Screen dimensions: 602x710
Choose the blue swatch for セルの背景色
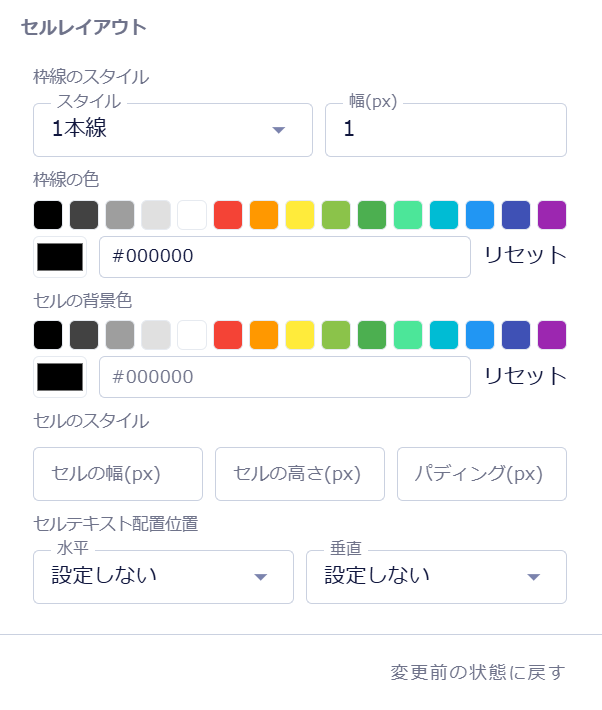point(480,335)
